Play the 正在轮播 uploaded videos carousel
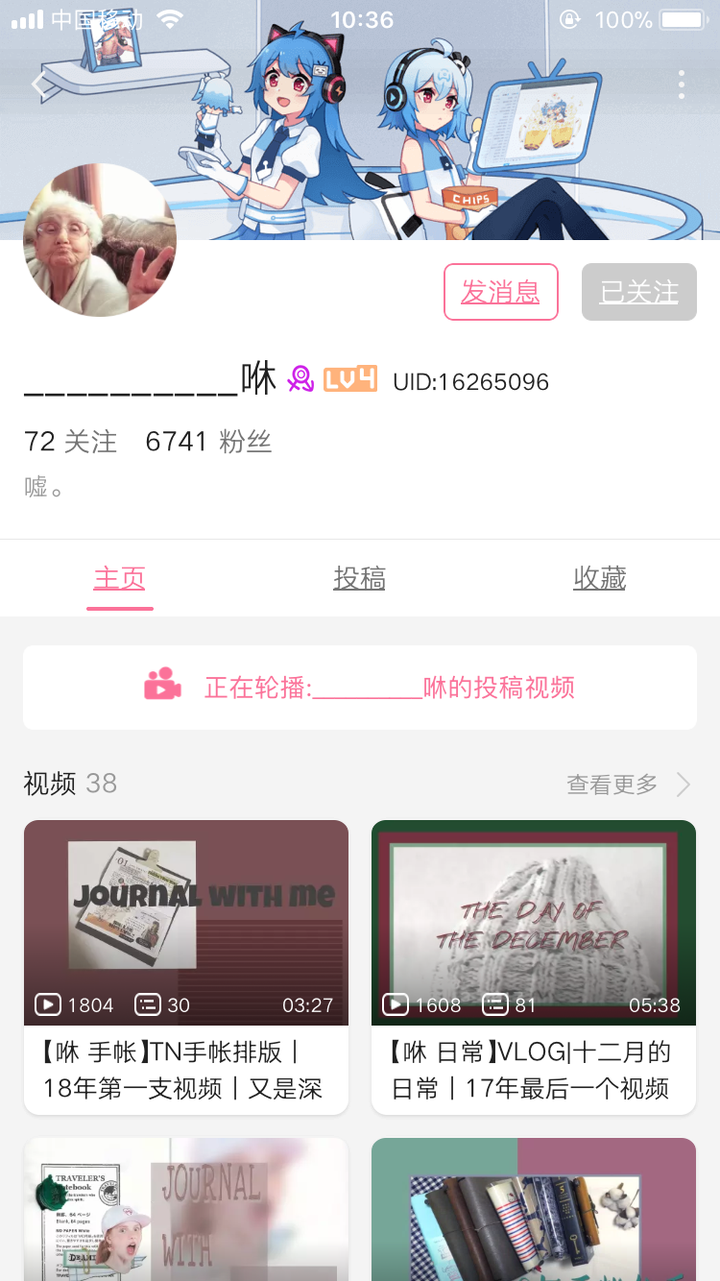The width and height of the screenshot is (720, 1281). coord(360,687)
